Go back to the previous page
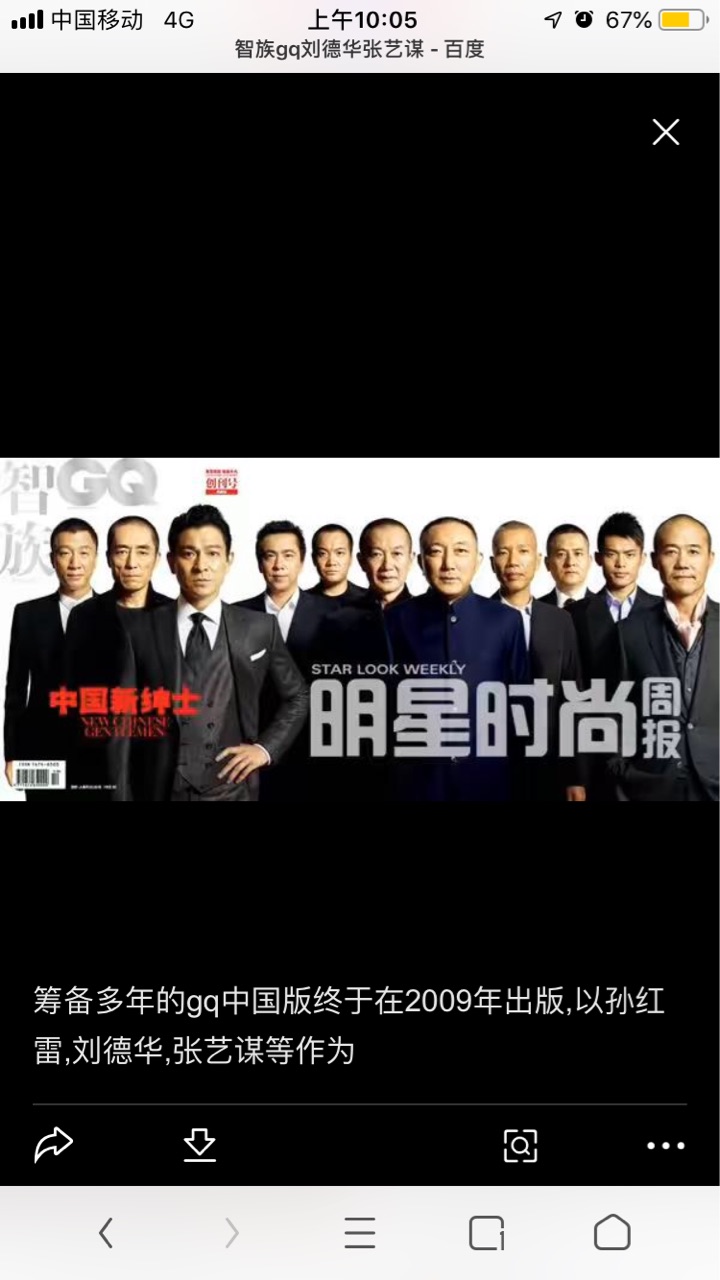Viewport: 720px width, 1280px height. [105, 1233]
